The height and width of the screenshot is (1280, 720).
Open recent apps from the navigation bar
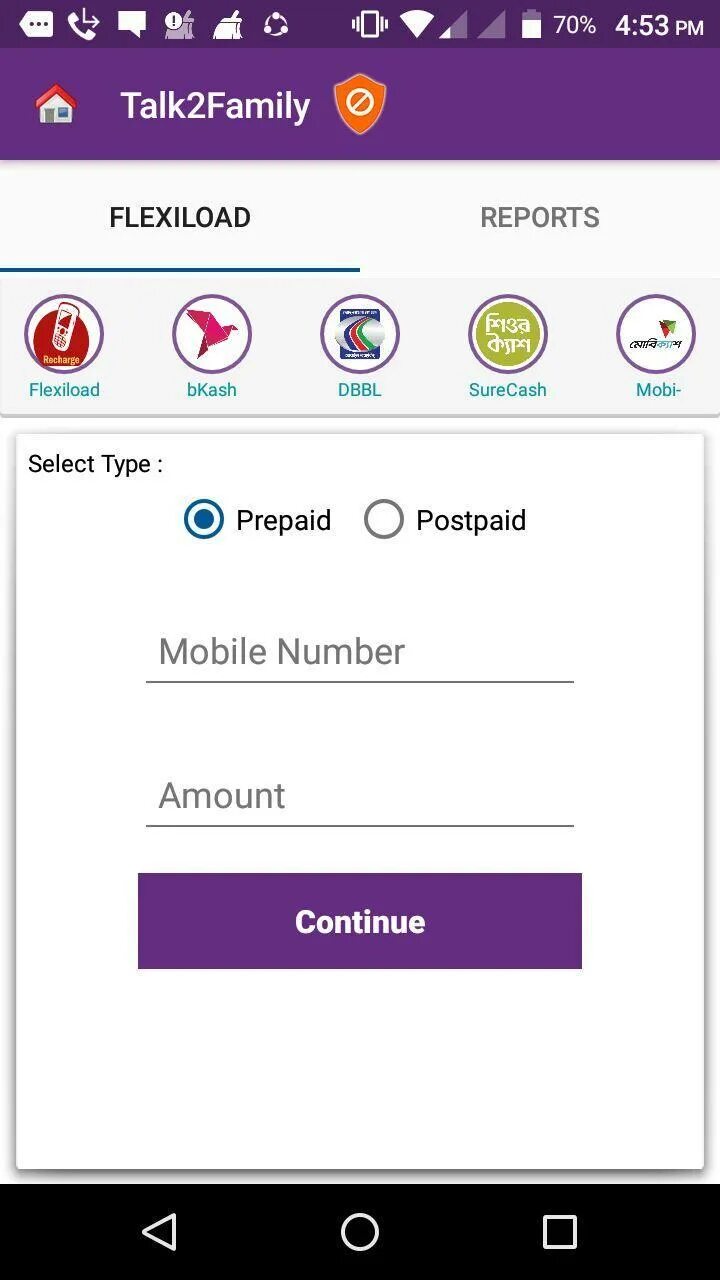pos(560,1232)
